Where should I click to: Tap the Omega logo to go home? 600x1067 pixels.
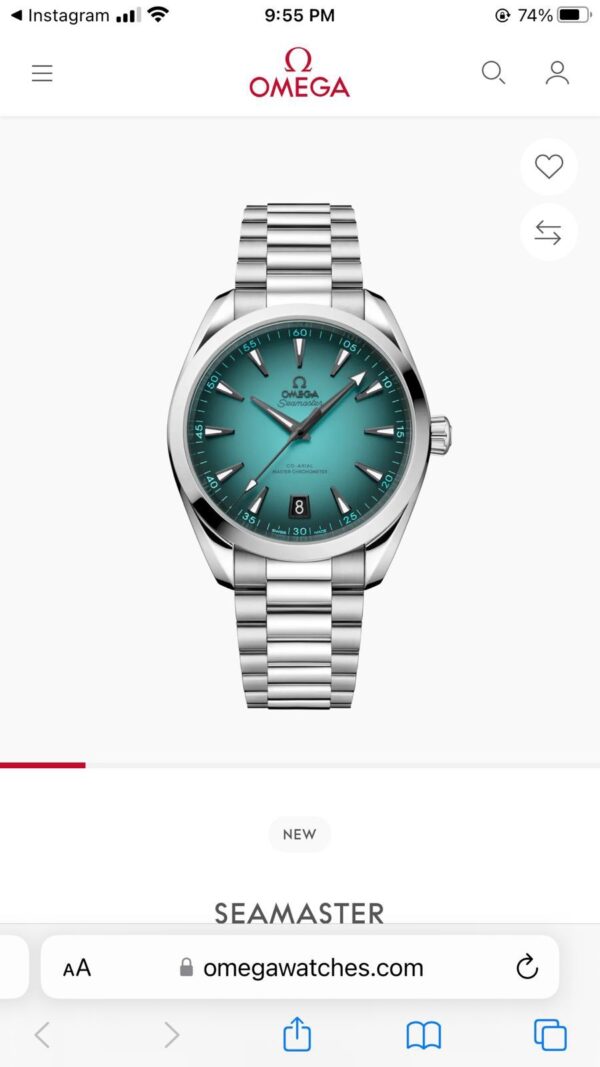pyautogui.click(x=299, y=73)
